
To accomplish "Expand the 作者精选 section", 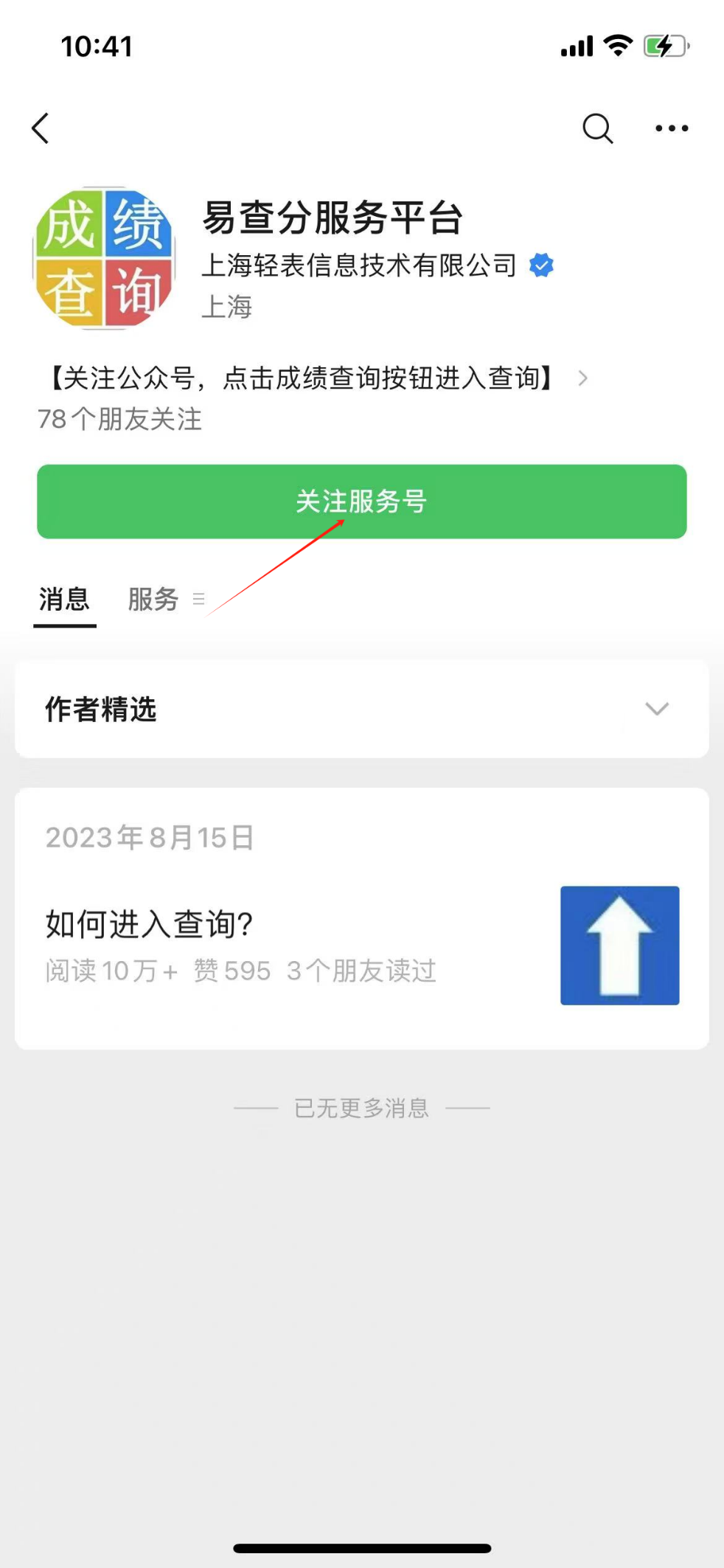I will pos(656,709).
